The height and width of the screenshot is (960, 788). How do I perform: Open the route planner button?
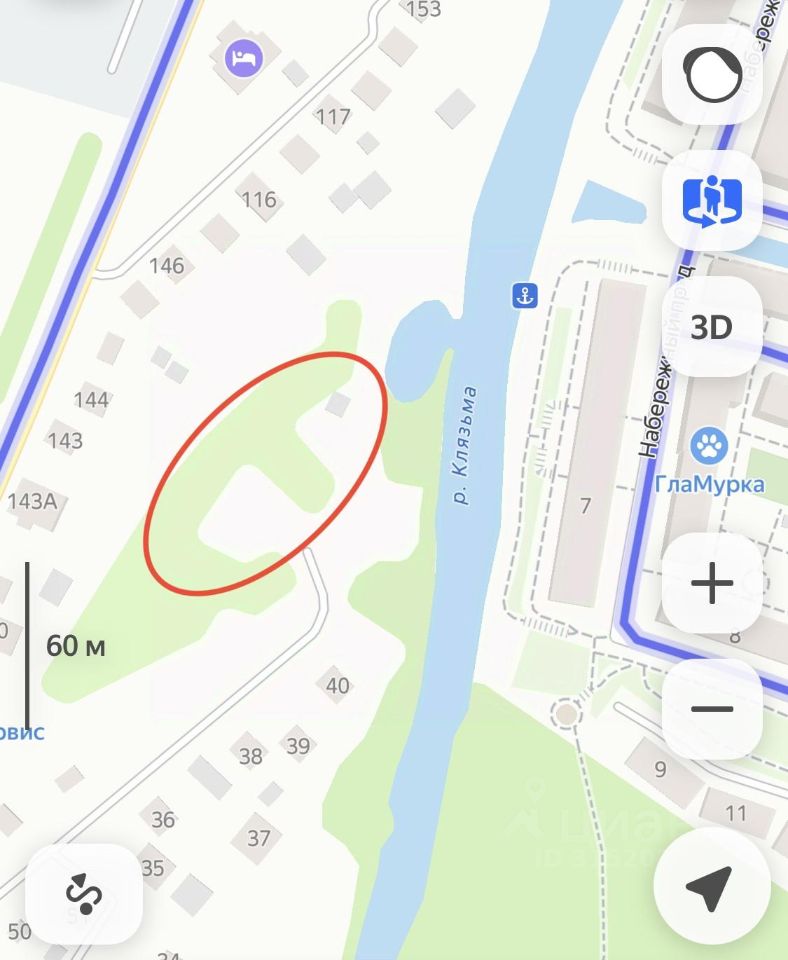coord(83,893)
